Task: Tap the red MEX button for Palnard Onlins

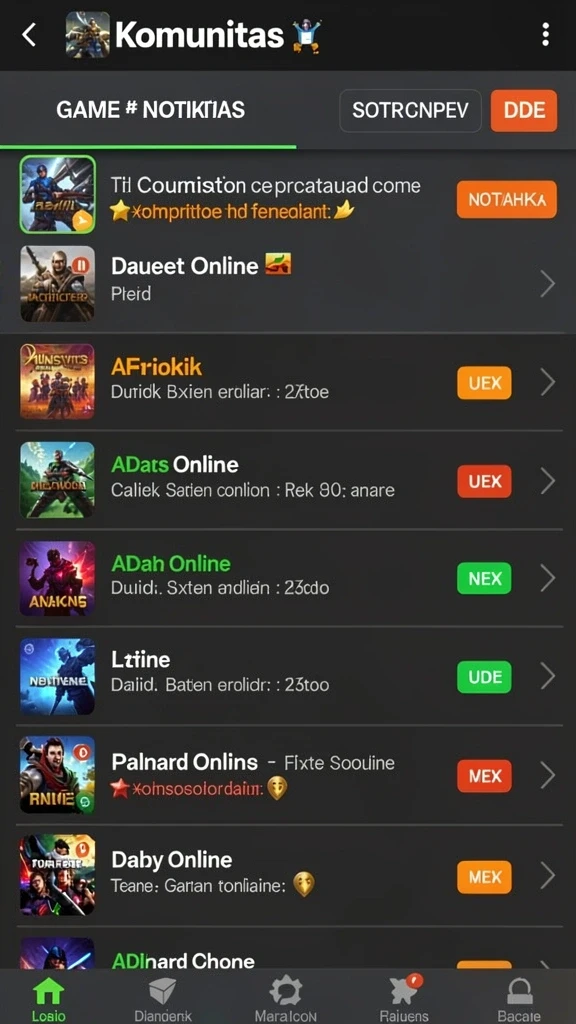Action: (485, 776)
